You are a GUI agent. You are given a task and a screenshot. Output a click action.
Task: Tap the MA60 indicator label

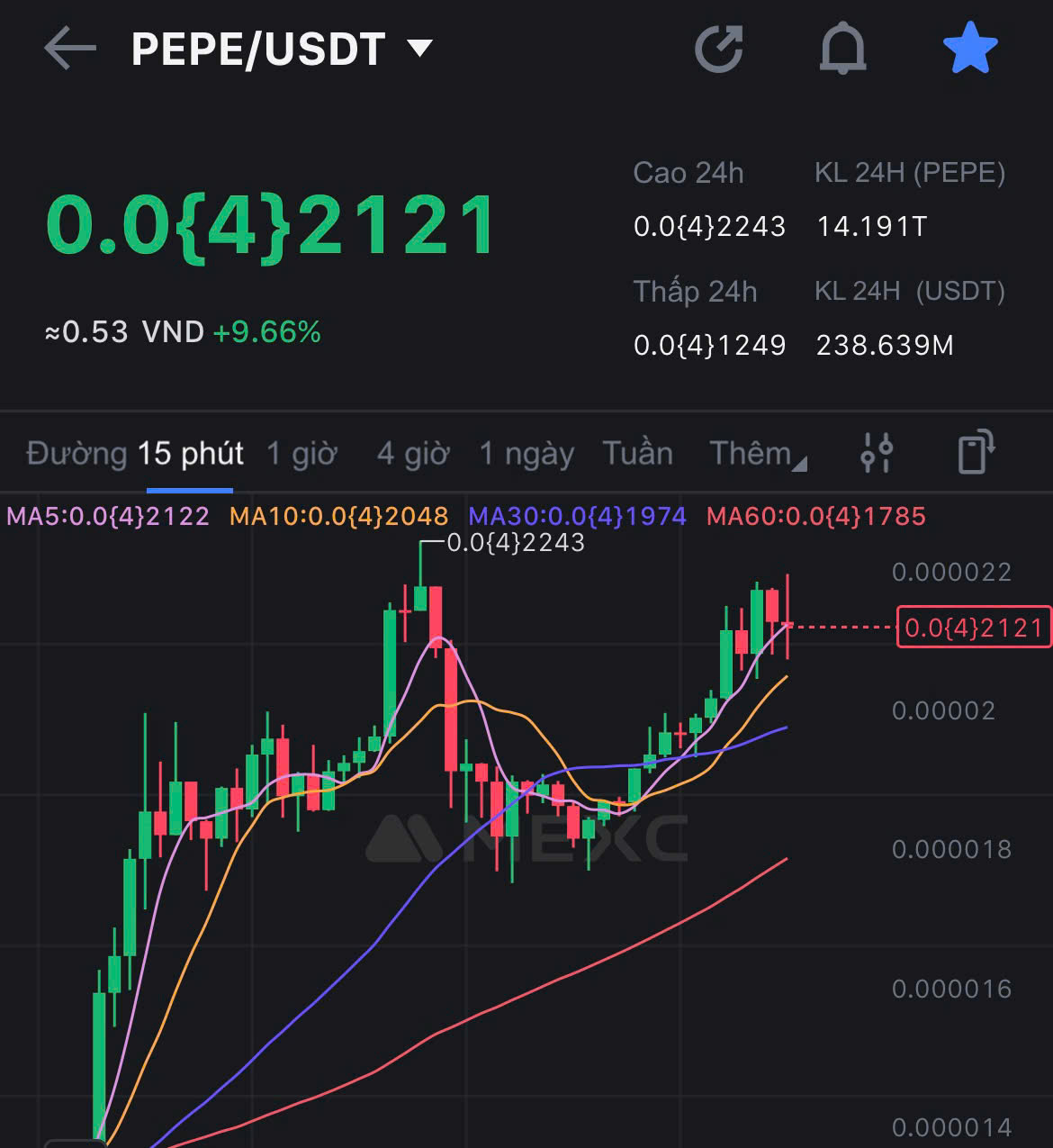click(815, 517)
